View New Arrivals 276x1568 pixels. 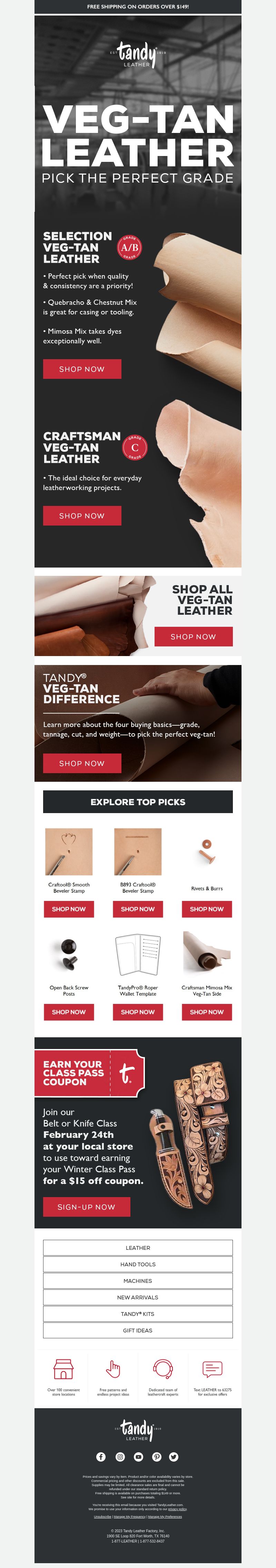tap(138, 1297)
